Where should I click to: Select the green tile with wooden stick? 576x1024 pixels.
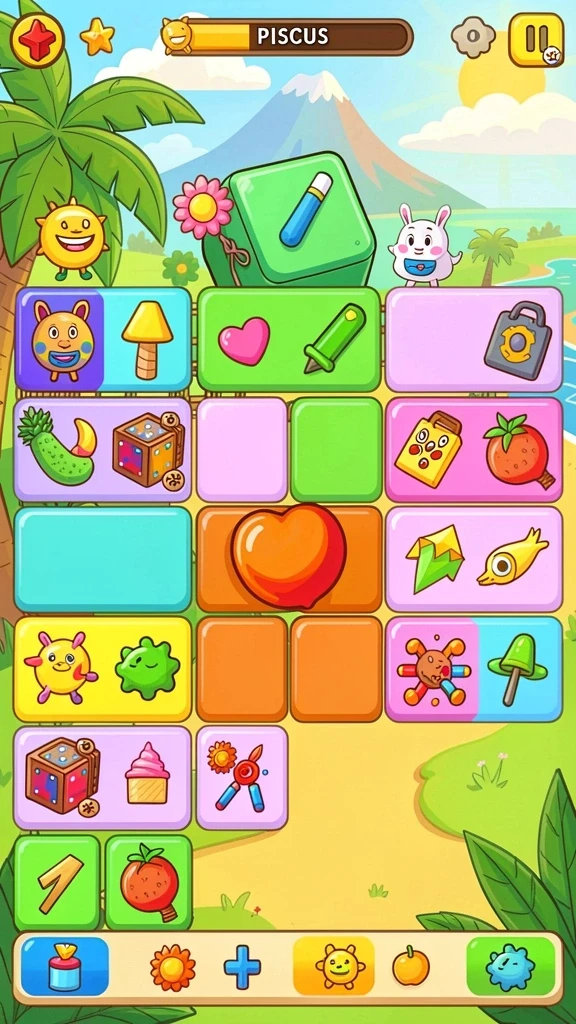57,882
